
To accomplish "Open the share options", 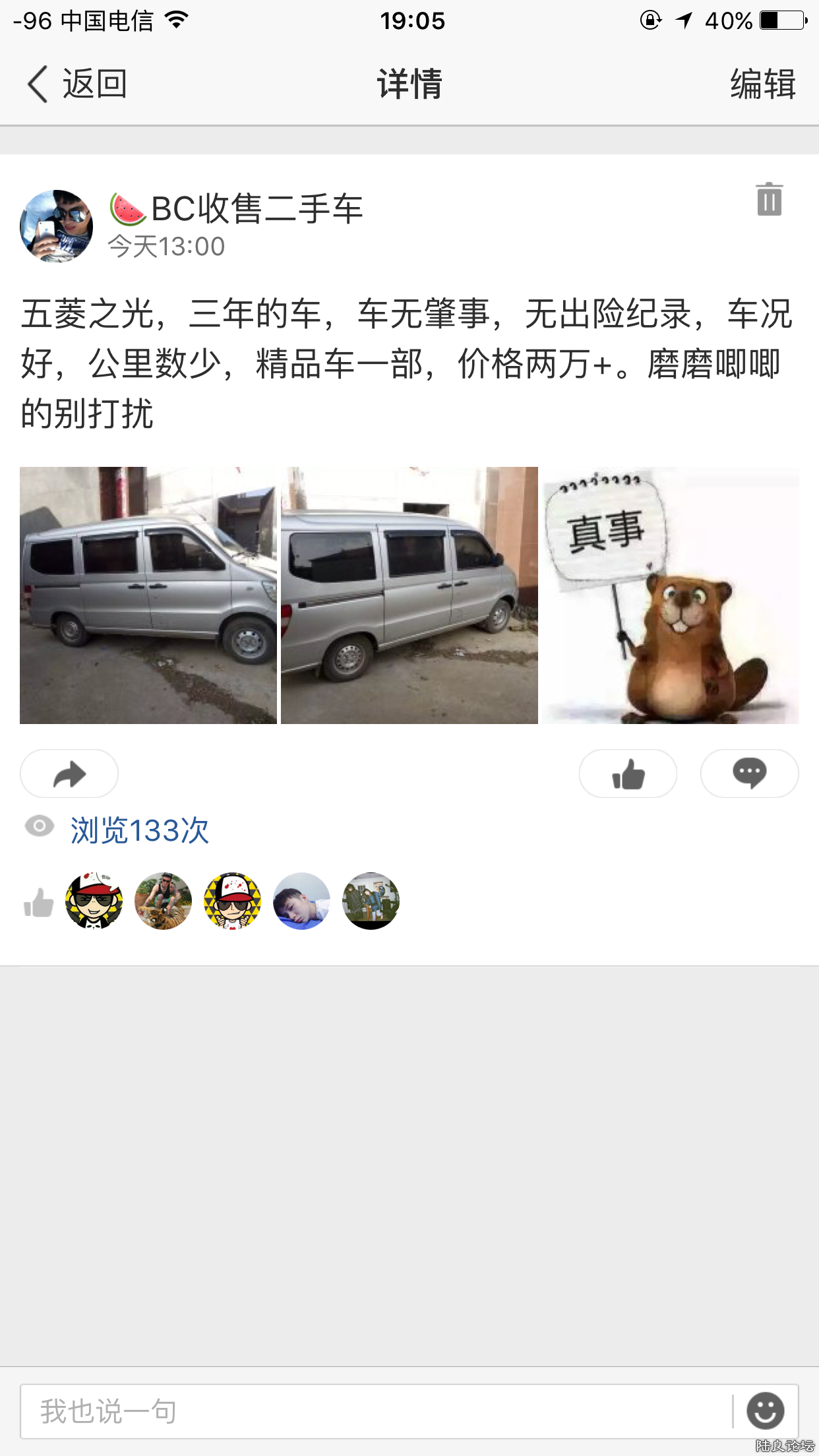I will pos(69,773).
